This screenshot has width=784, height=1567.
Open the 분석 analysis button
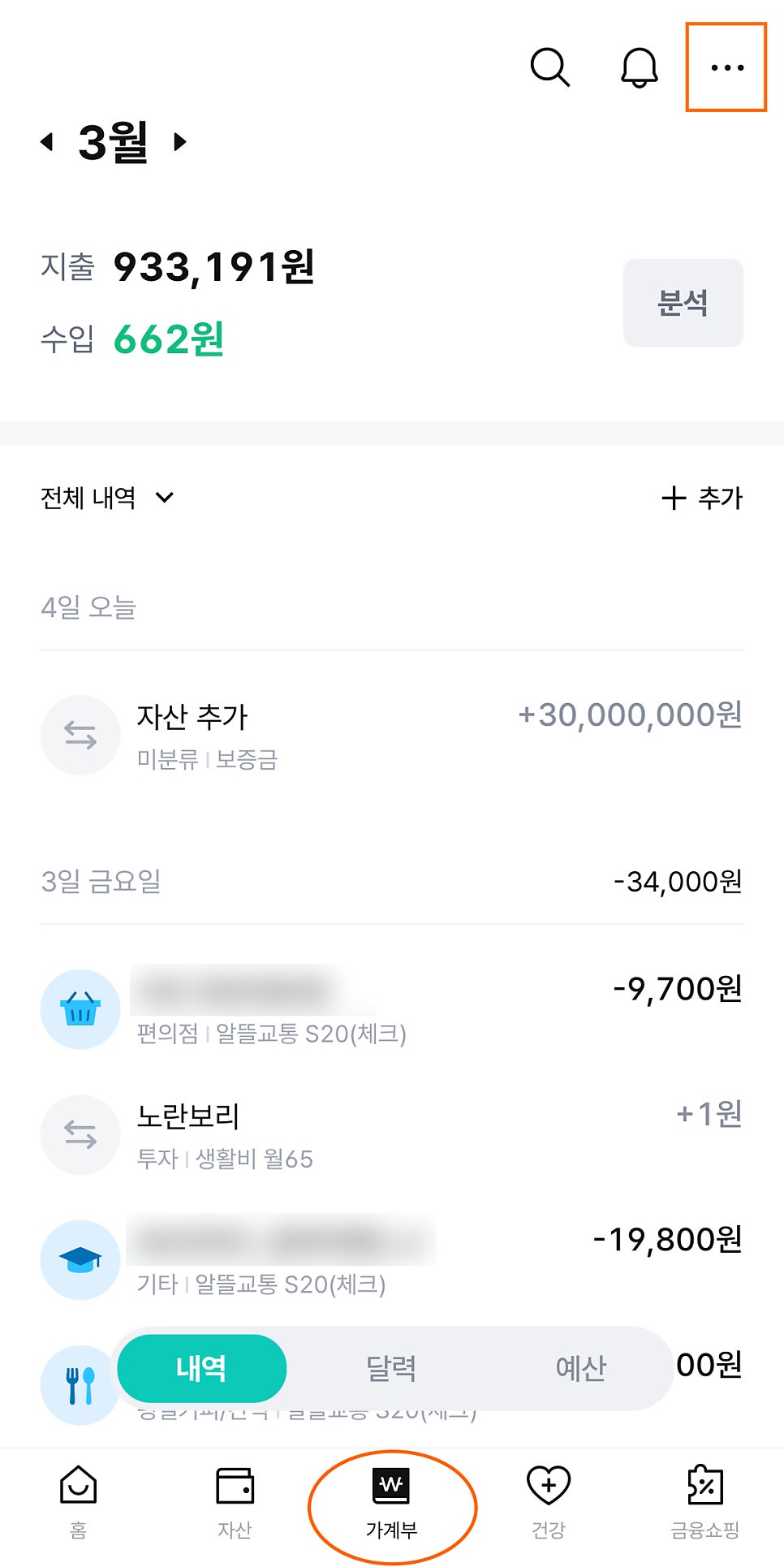coord(683,303)
